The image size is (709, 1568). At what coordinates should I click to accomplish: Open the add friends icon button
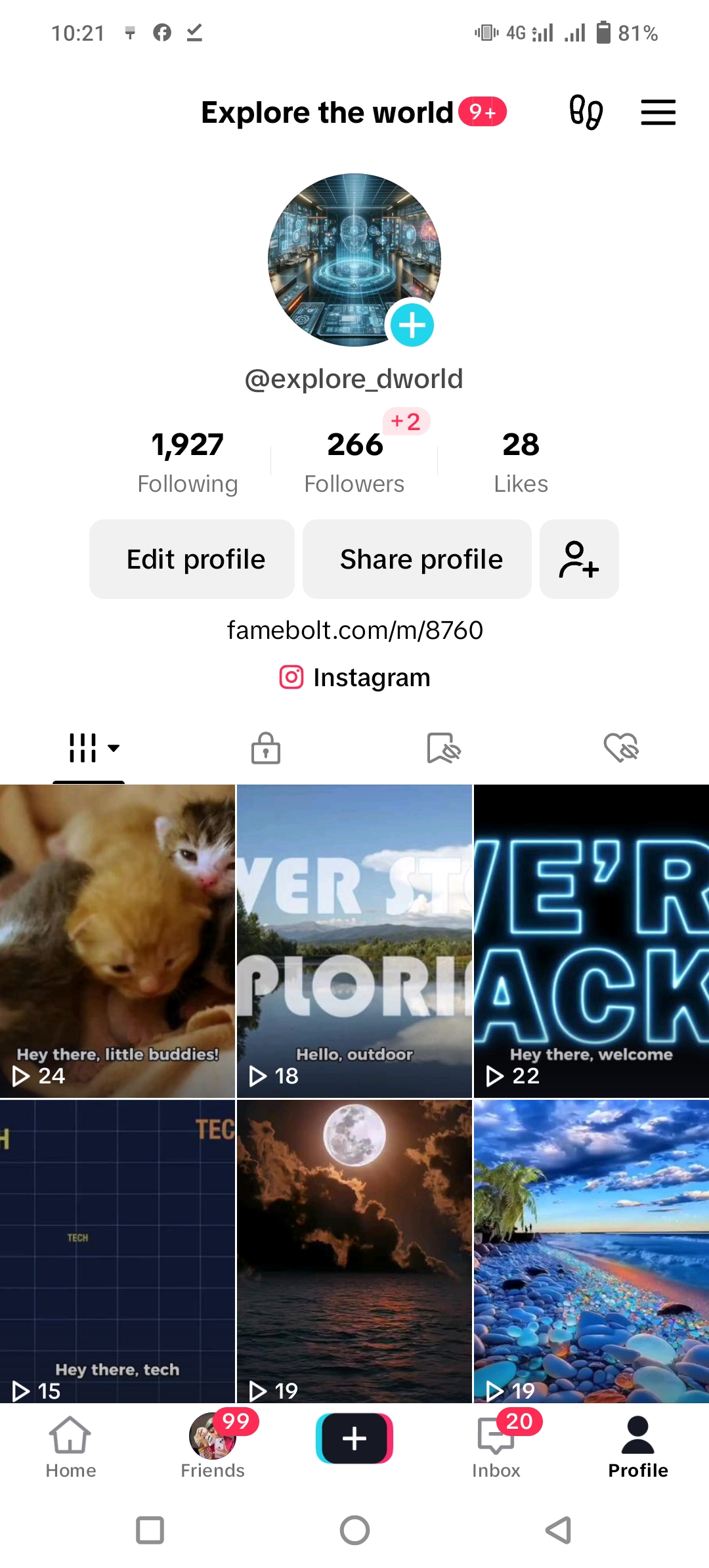[579, 559]
